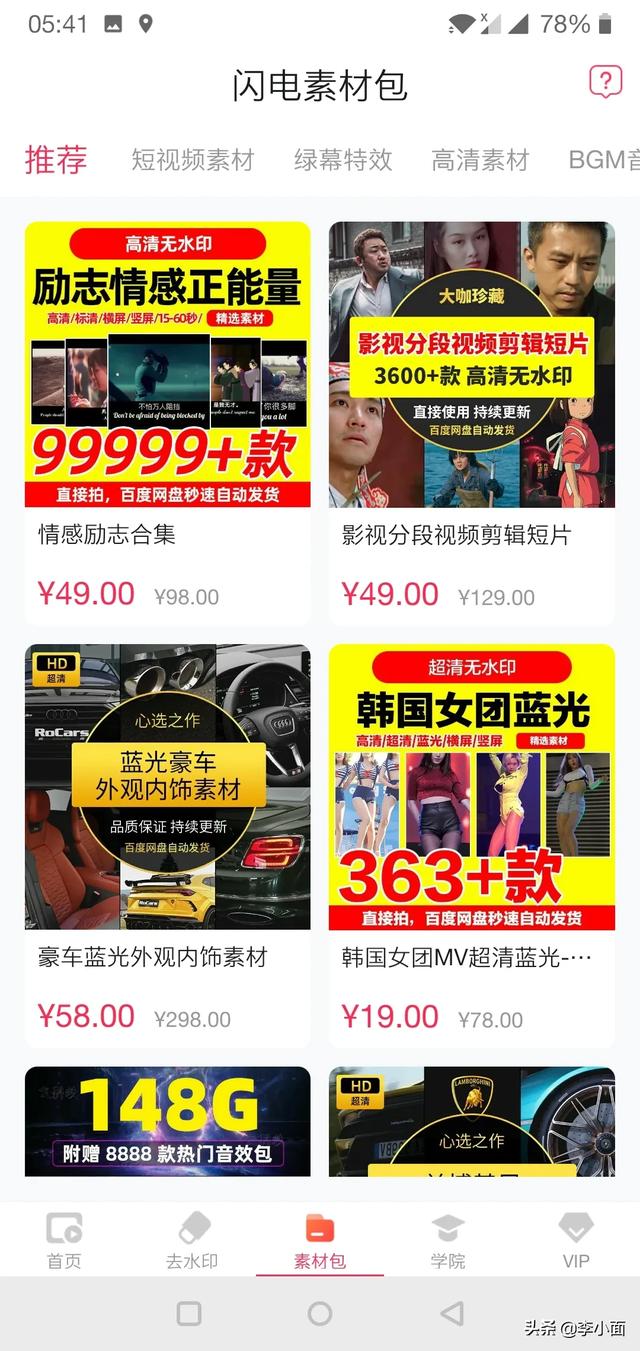Open the 韩国女团MV超清蓝光 product card
The height and width of the screenshot is (1351, 640).
472,840
